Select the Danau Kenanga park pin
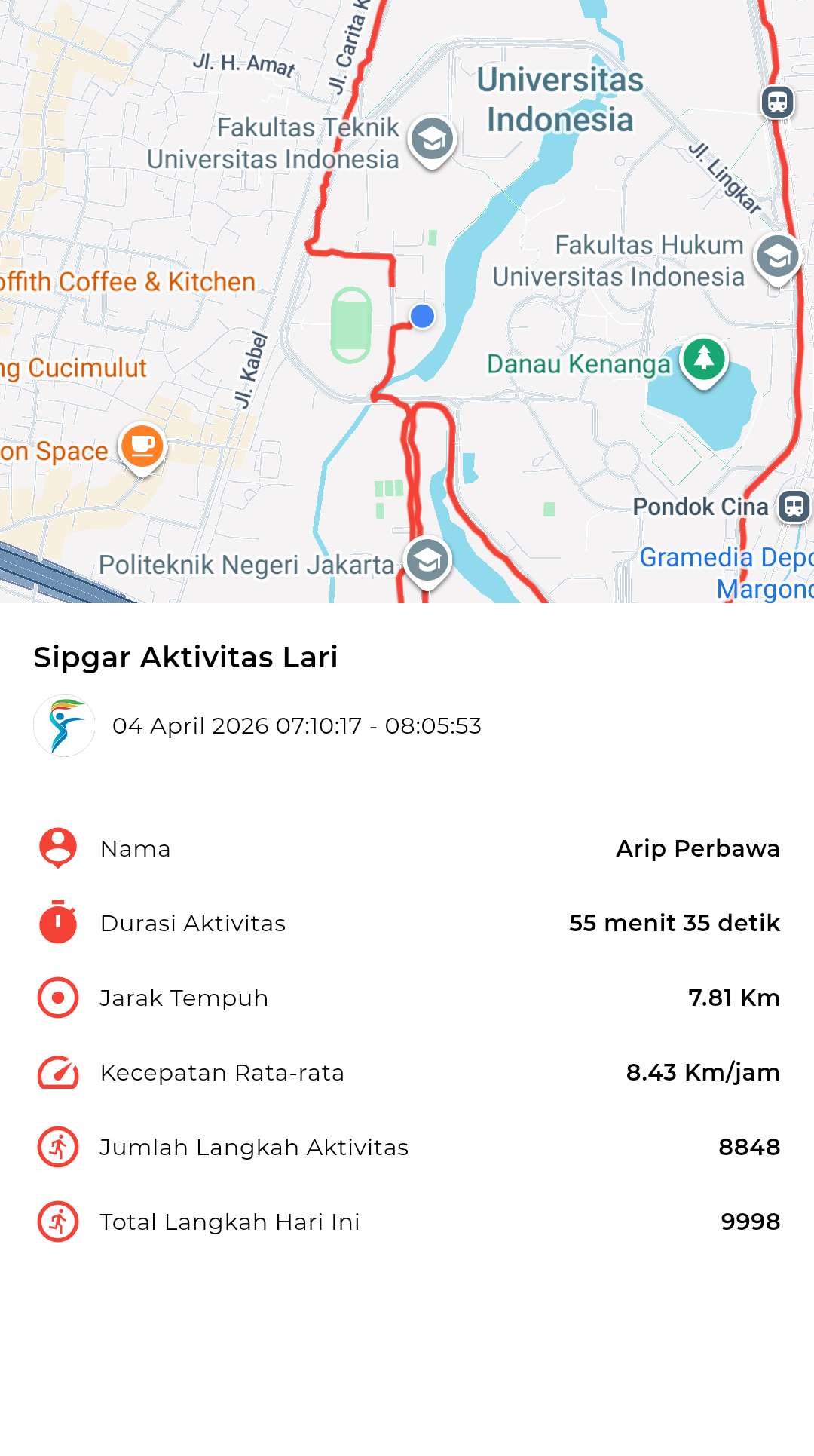The image size is (814, 1456). (703, 359)
